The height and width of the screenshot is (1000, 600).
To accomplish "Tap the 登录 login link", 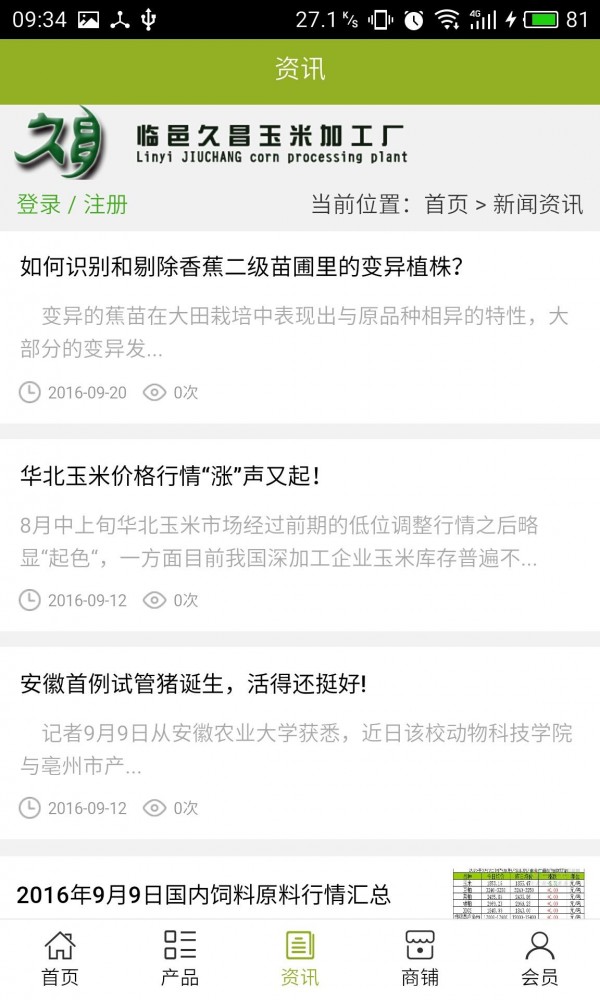I will [x=39, y=205].
